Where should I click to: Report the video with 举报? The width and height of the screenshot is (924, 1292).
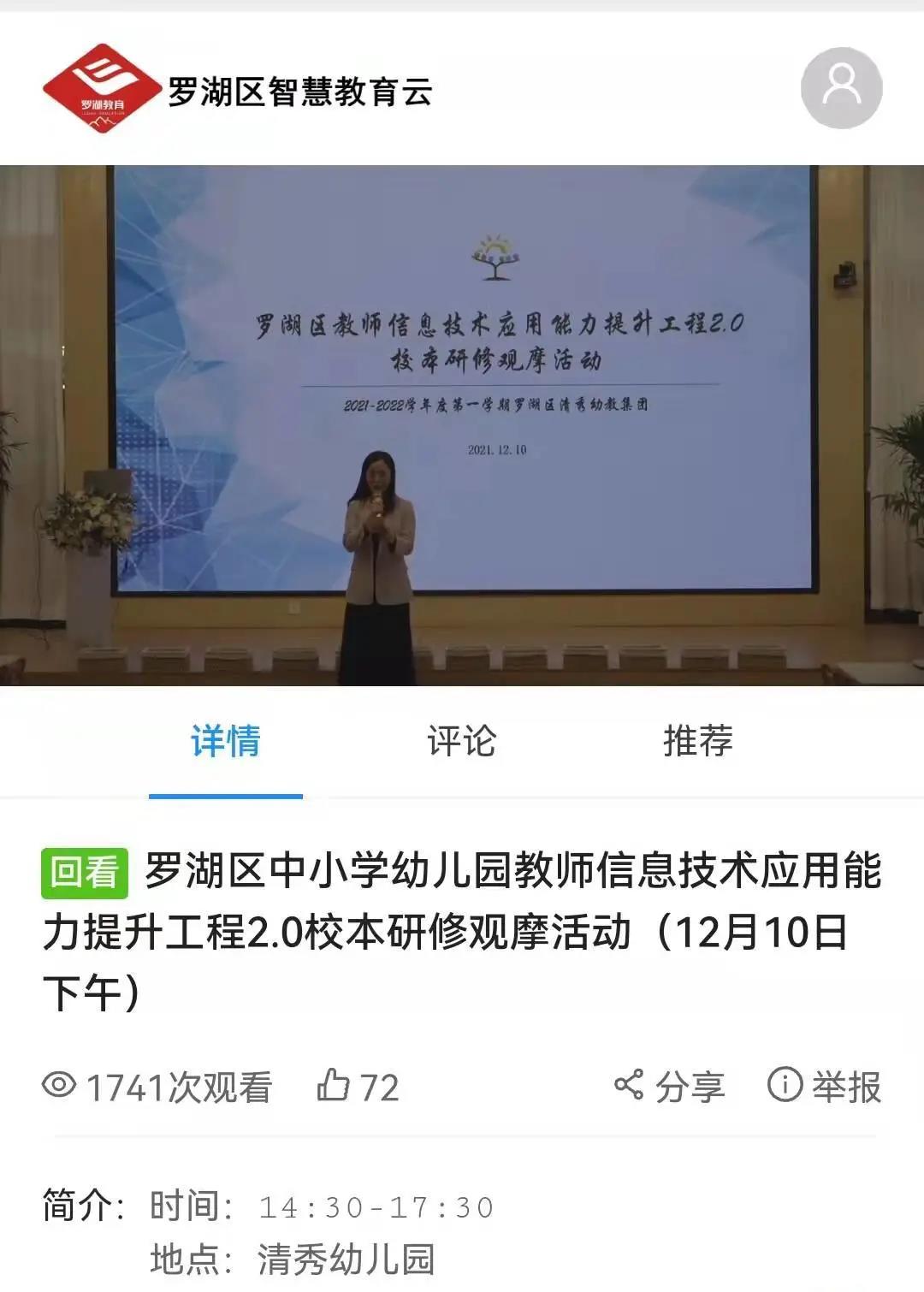click(824, 1087)
